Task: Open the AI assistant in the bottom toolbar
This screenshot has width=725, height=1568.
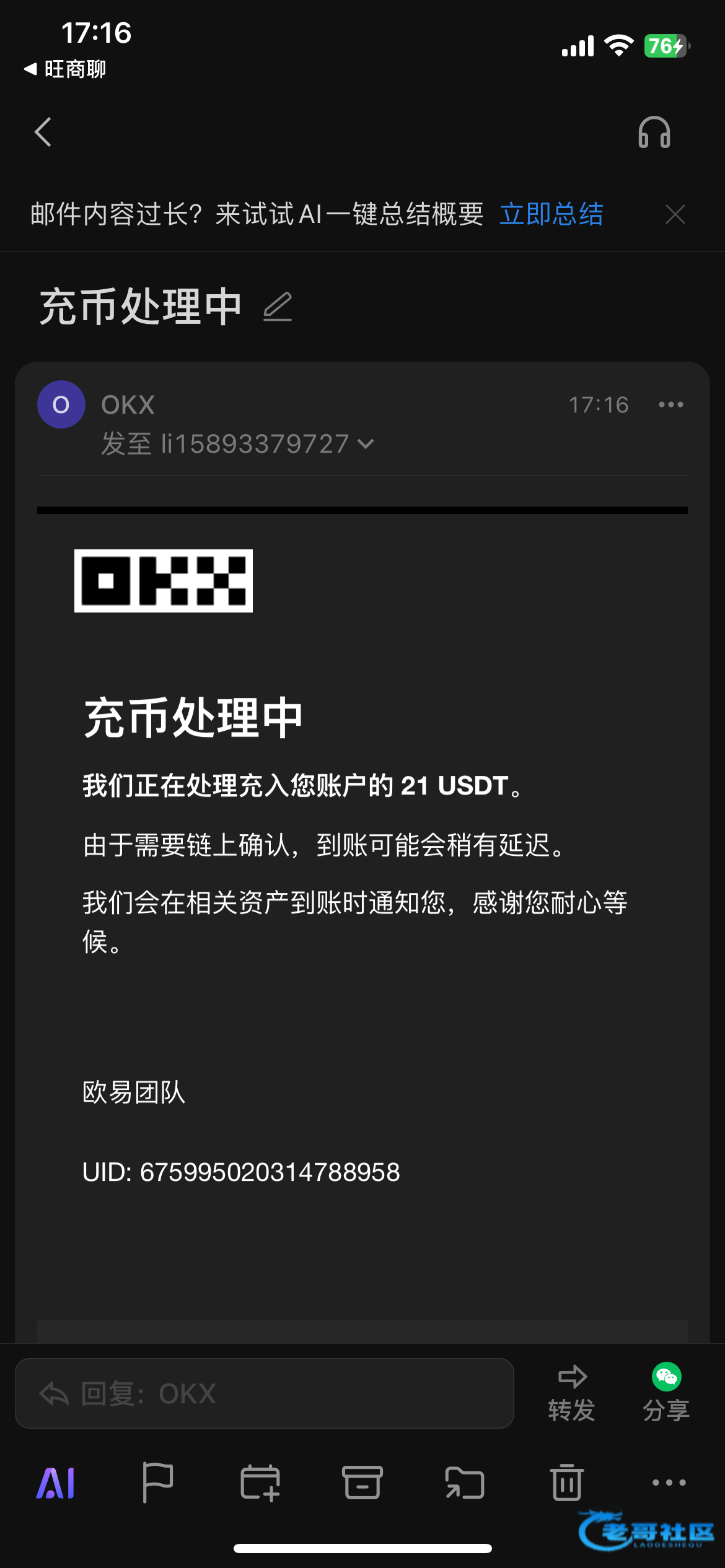Action: 56,1483
